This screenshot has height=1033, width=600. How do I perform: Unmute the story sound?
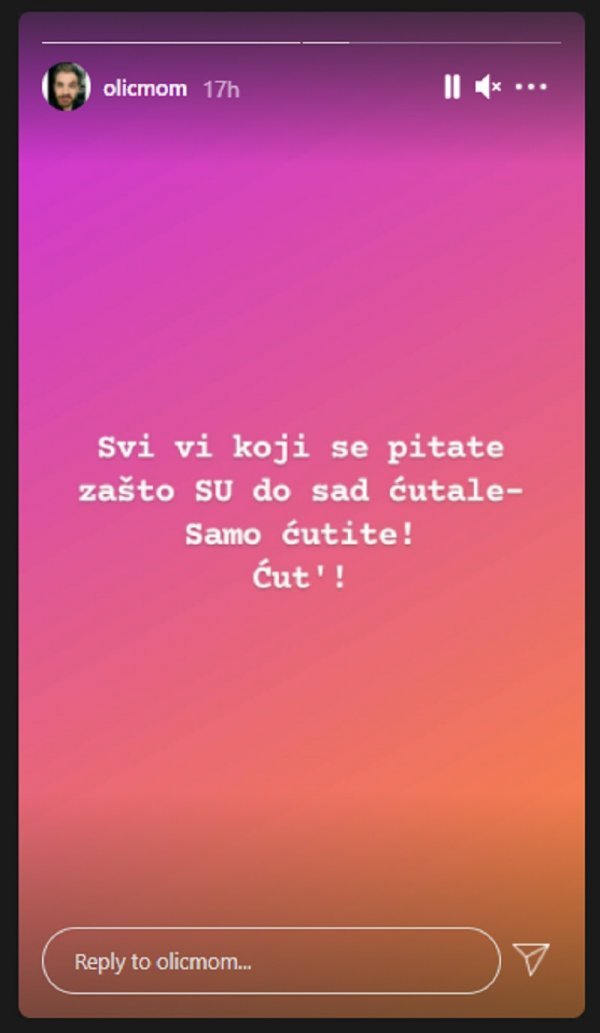[488, 87]
